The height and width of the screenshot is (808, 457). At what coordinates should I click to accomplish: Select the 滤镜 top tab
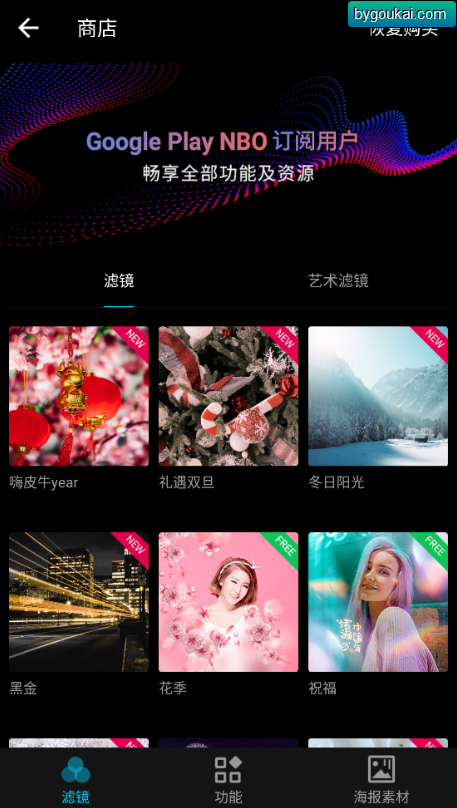pos(119,281)
